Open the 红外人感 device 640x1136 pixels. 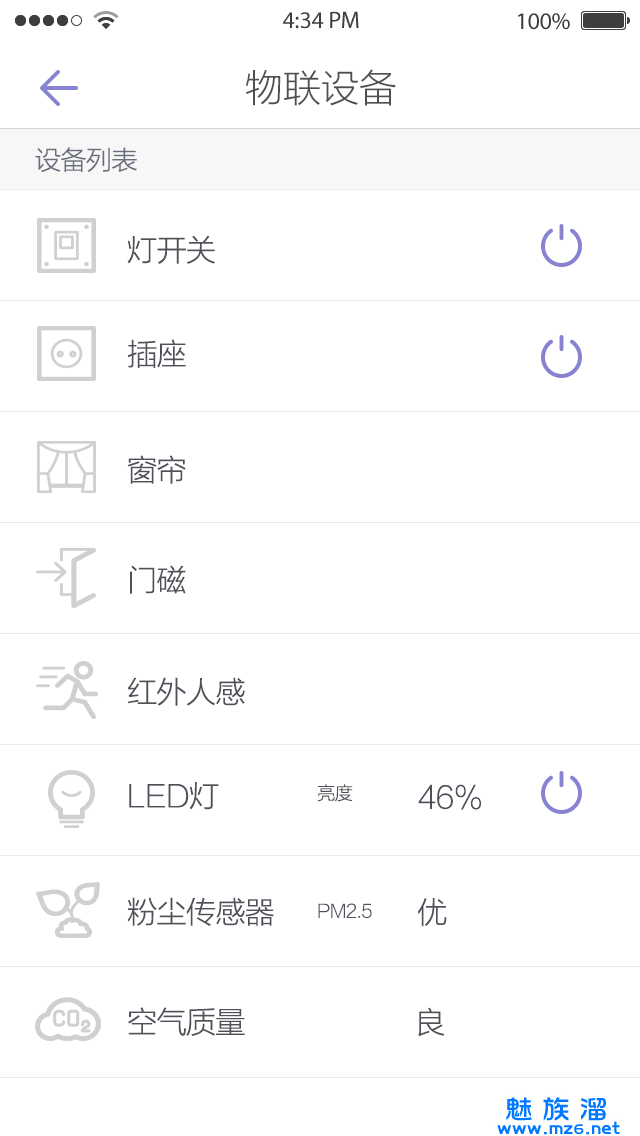[320, 689]
